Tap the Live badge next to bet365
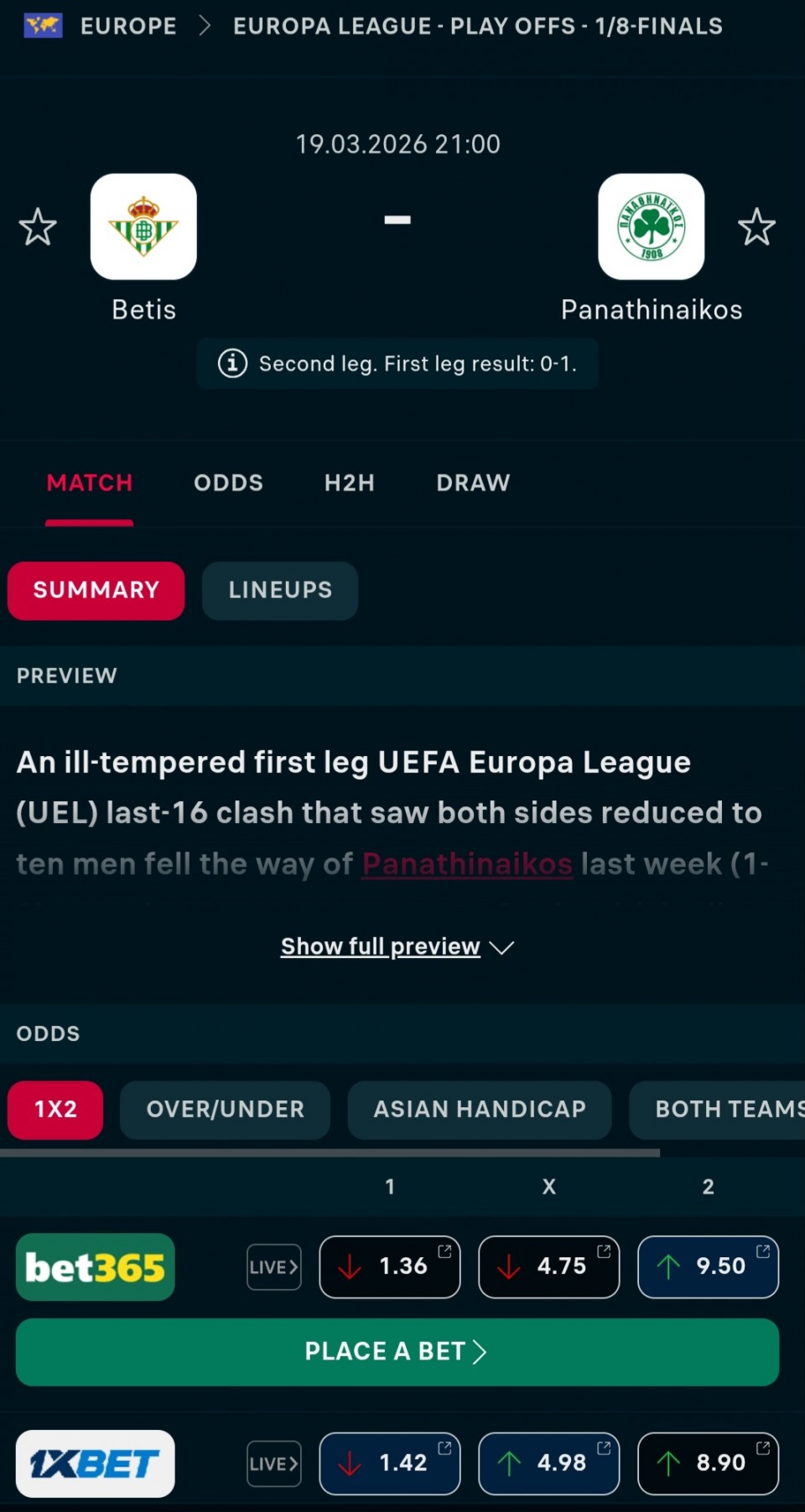This screenshot has height=1512, width=805. [273, 1266]
